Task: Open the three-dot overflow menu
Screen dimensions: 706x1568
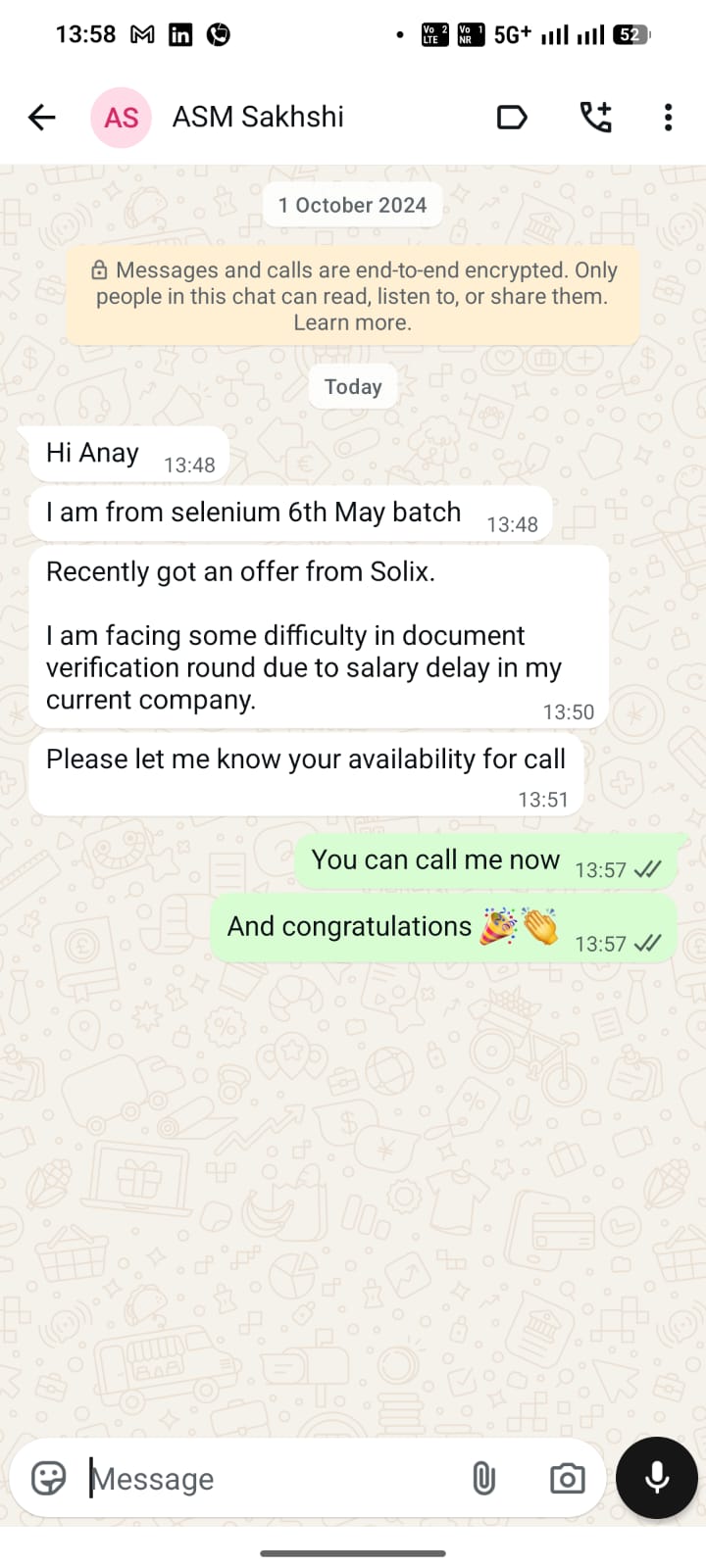Action: [x=668, y=118]
